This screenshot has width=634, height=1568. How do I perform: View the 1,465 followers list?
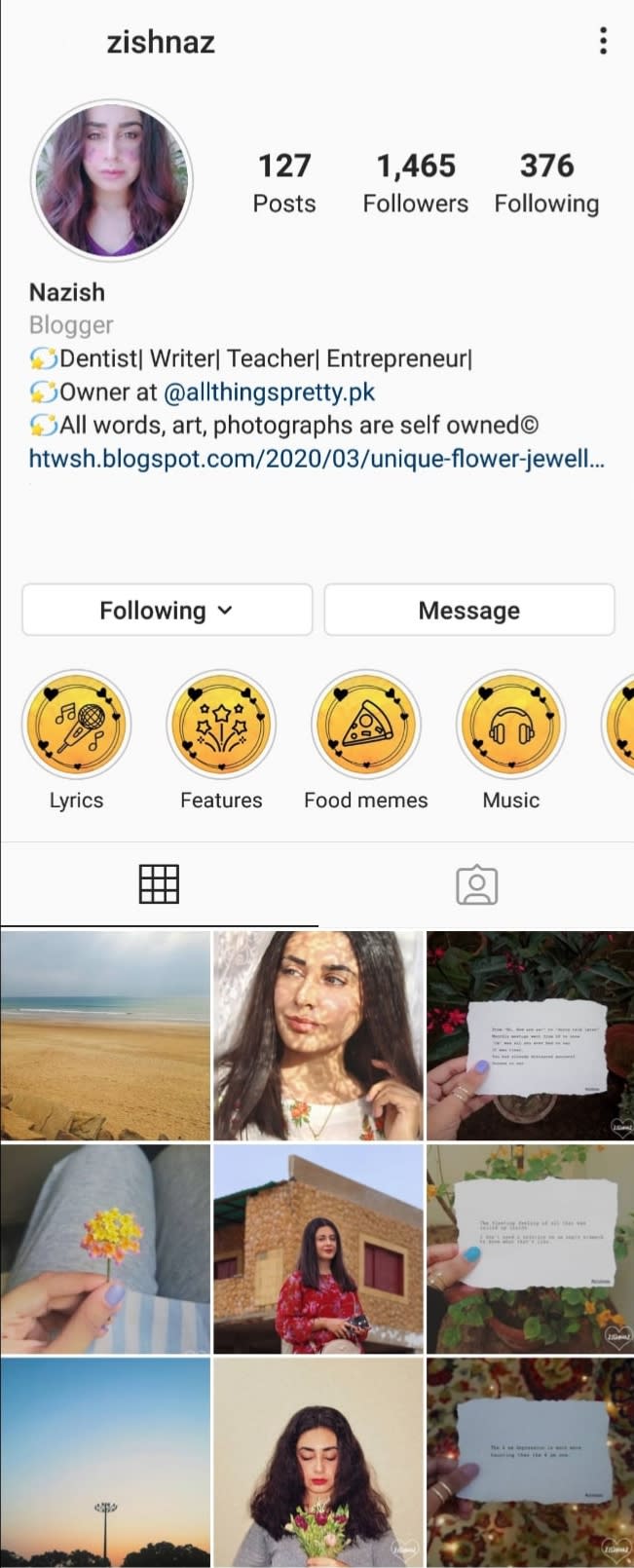pos(415,182)
